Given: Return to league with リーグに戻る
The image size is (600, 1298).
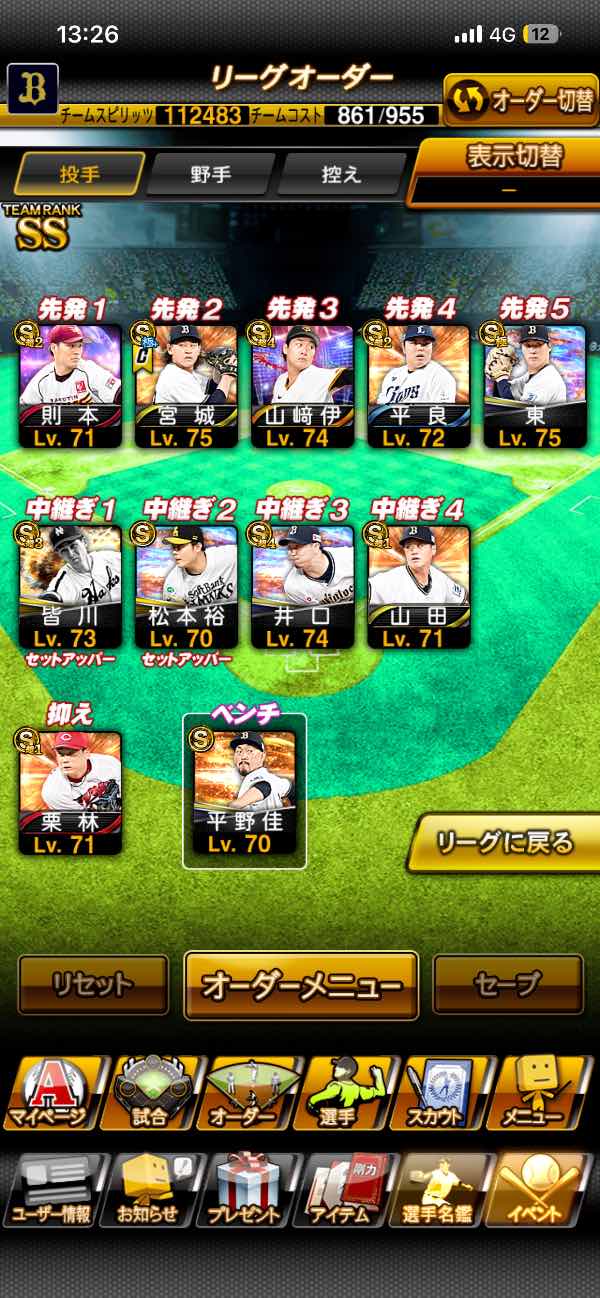Looking at the screenshot, I should [x=506, y=842].
